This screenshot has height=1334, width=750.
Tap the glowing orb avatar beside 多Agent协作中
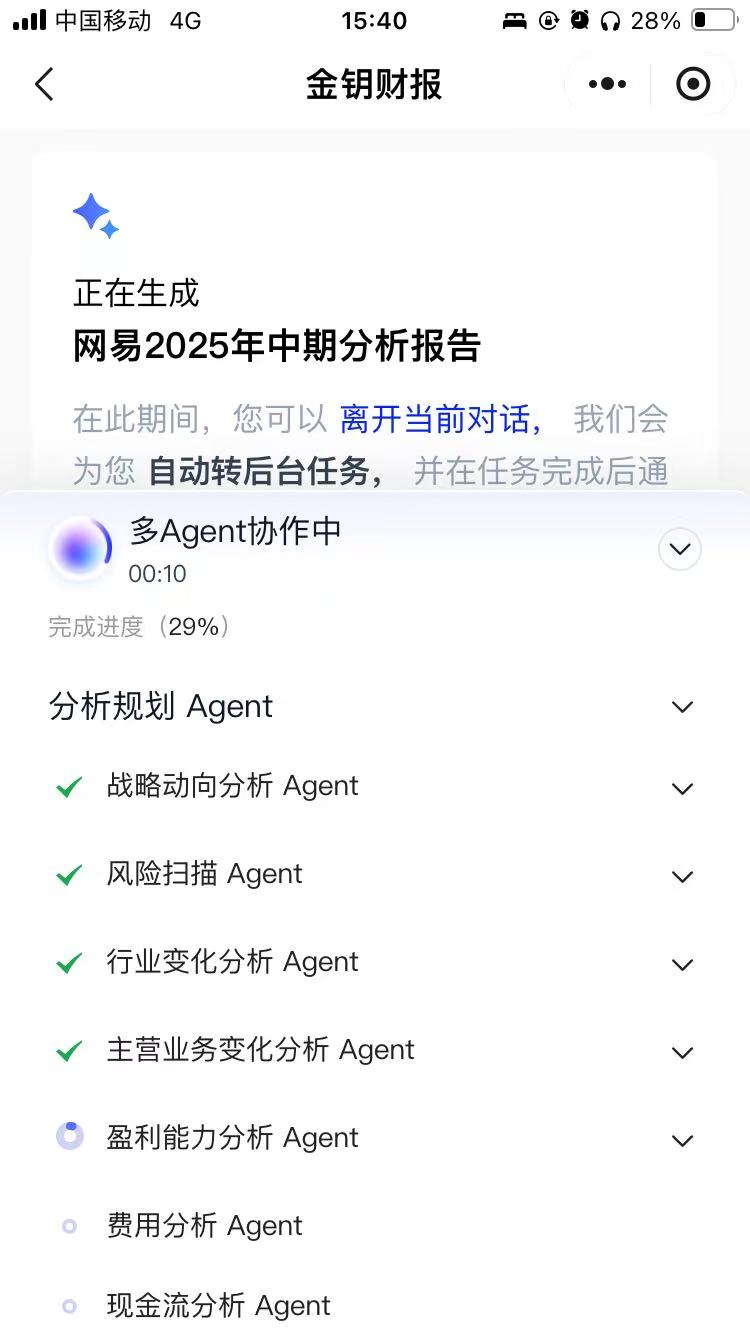80,548
